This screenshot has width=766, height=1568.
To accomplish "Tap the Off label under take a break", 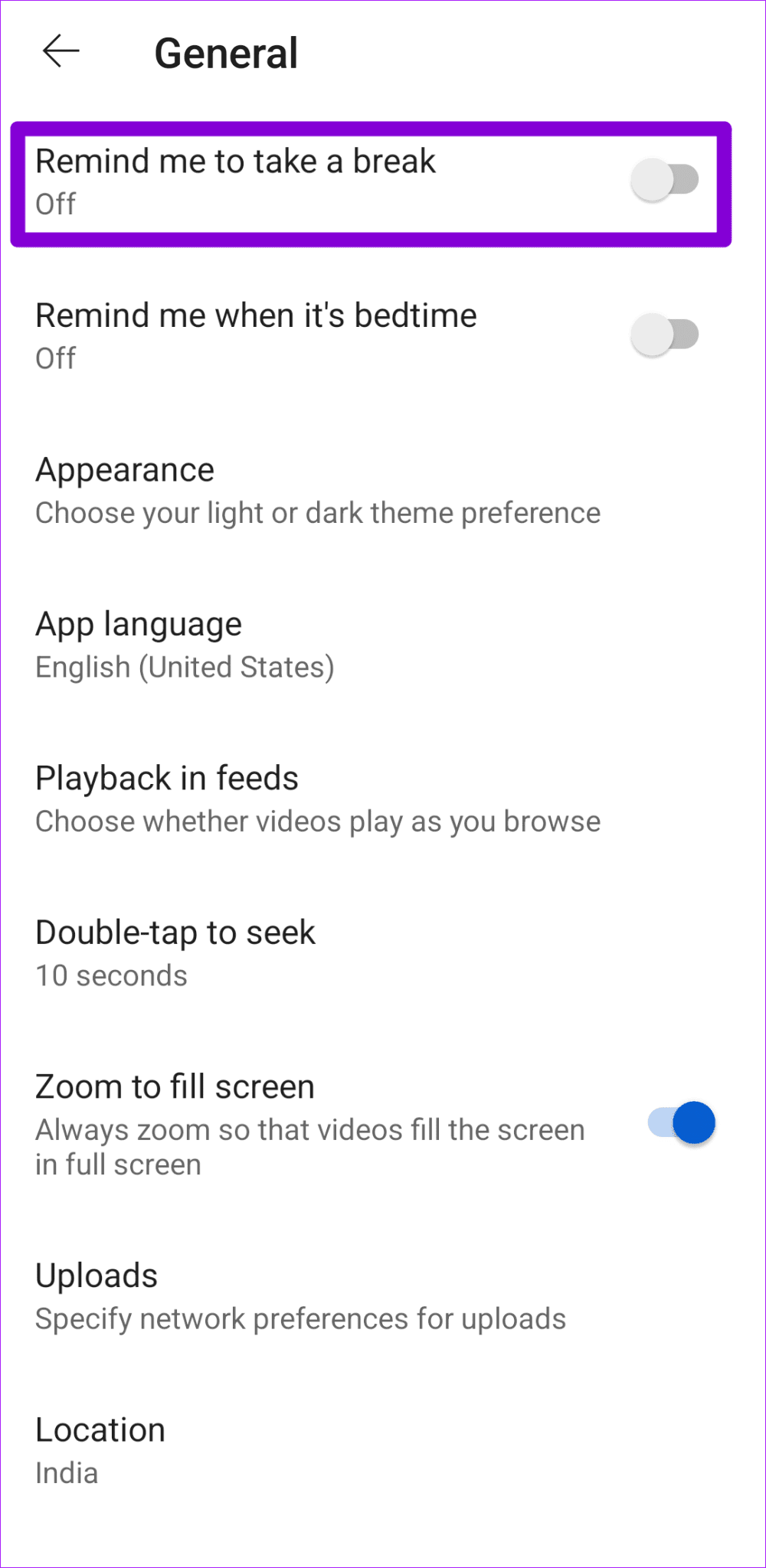I will click(x=55, y=204).
